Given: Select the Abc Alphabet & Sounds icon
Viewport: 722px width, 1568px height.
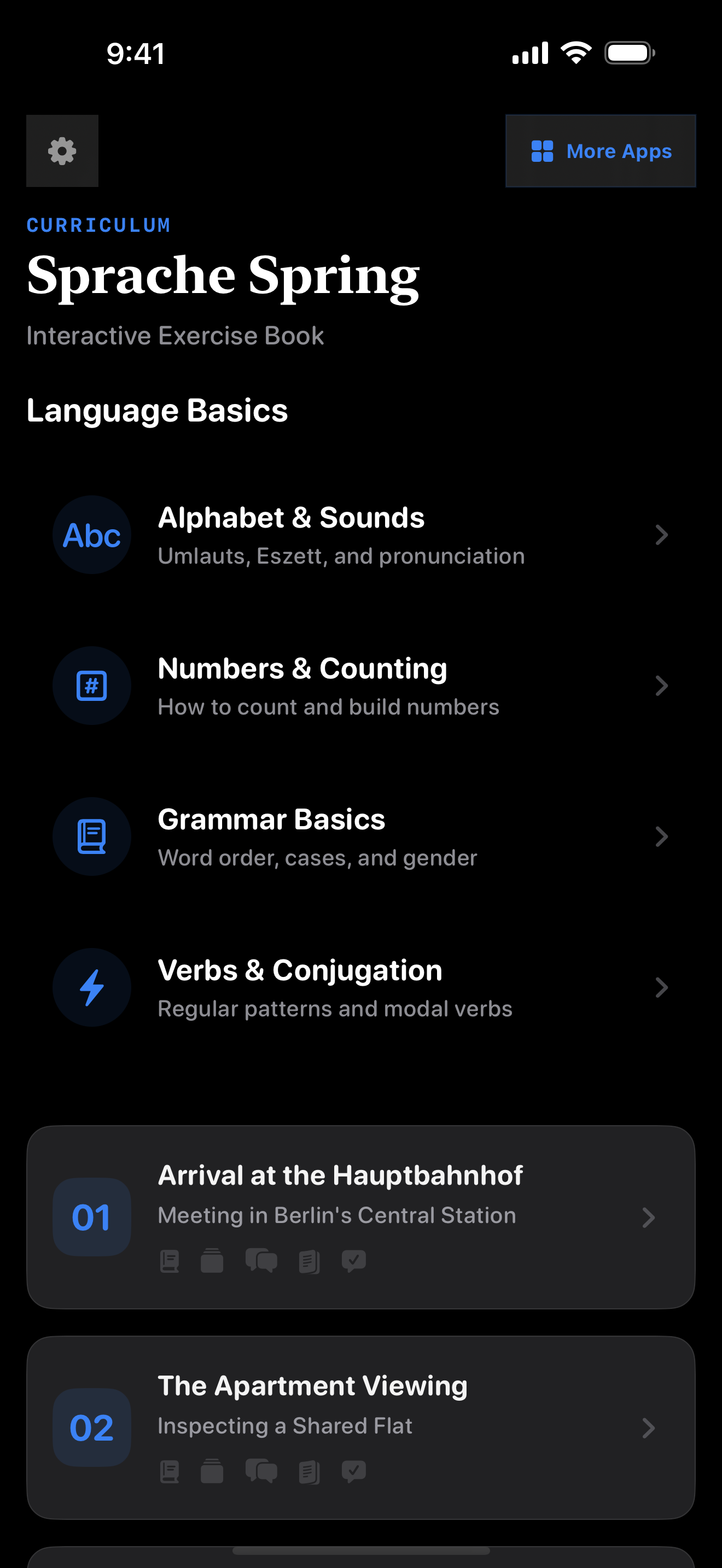Looking at the screenshot, I should (x=91, y=535).
